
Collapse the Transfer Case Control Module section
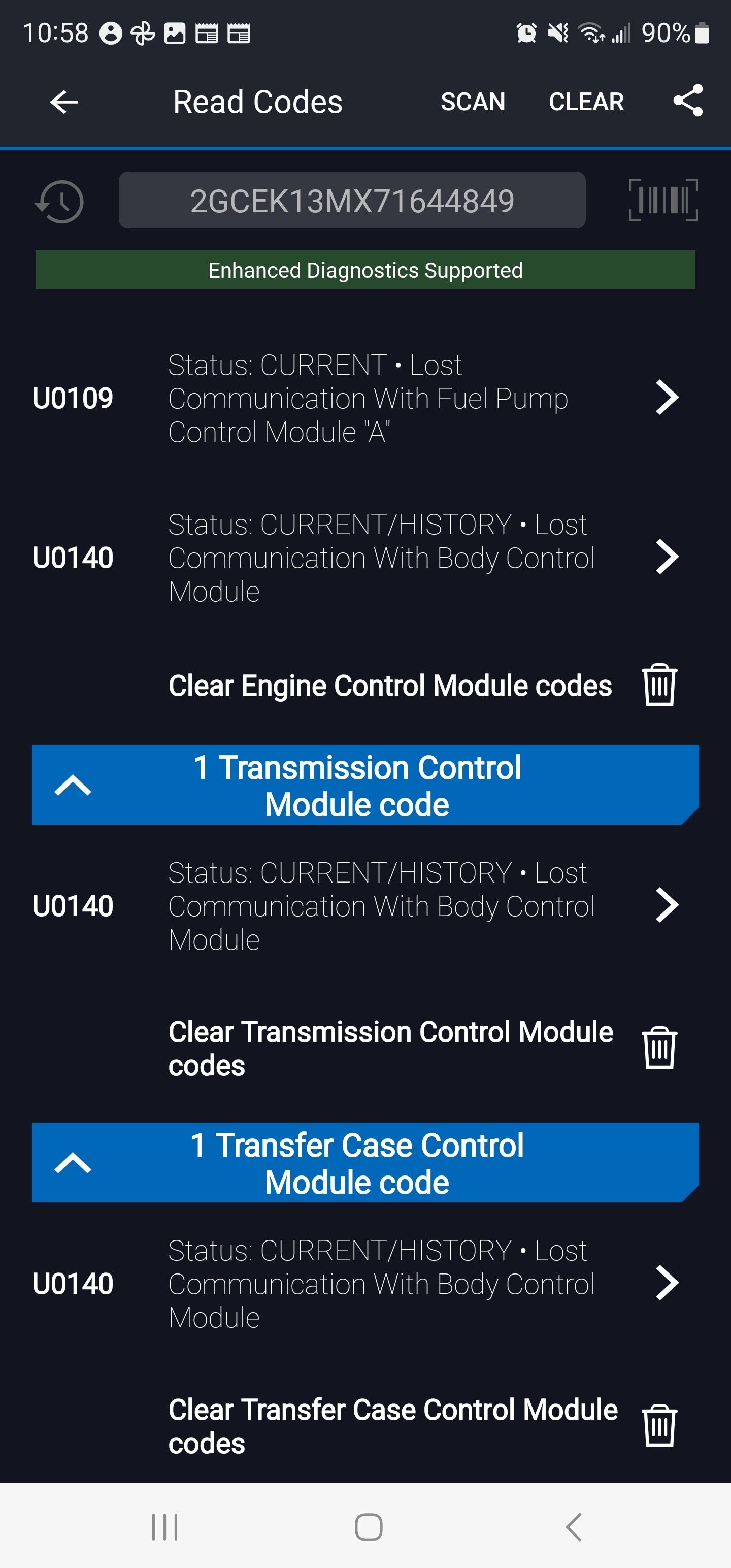(x=73, y=1163)
